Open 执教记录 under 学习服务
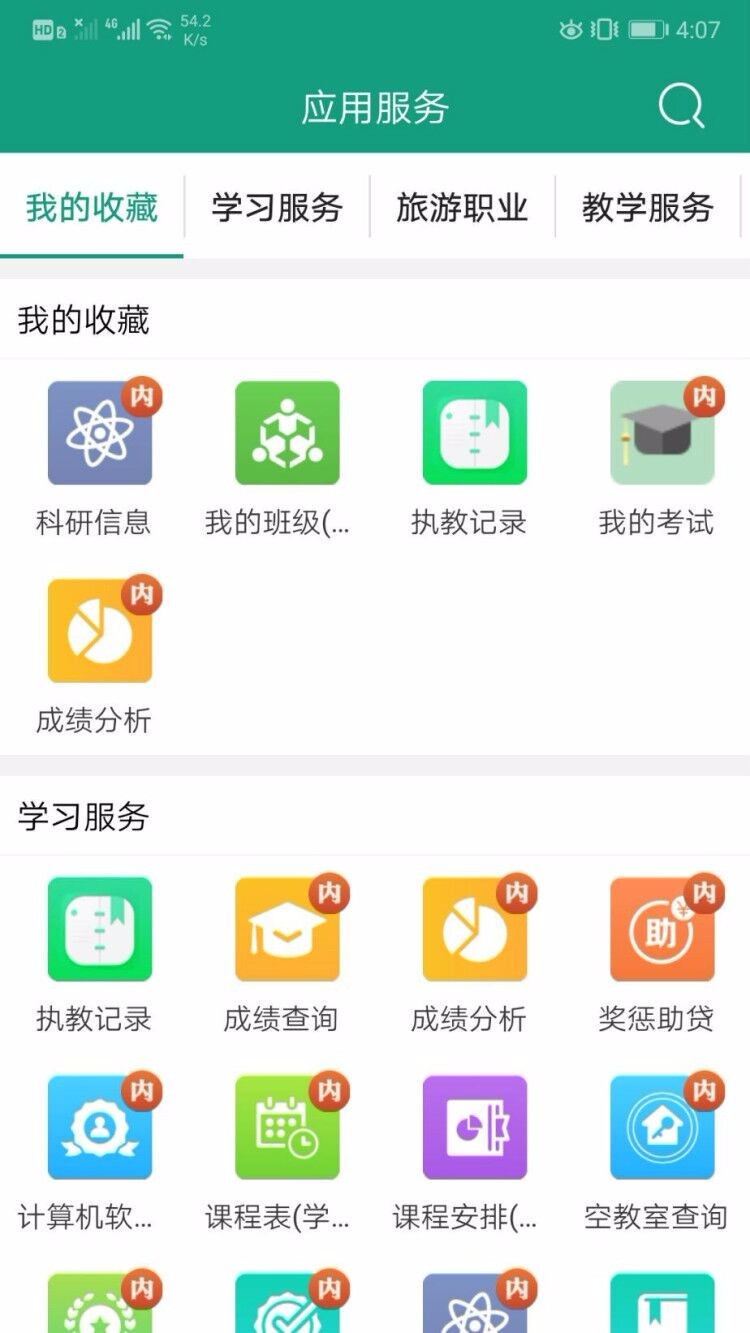 click(99, 929)
